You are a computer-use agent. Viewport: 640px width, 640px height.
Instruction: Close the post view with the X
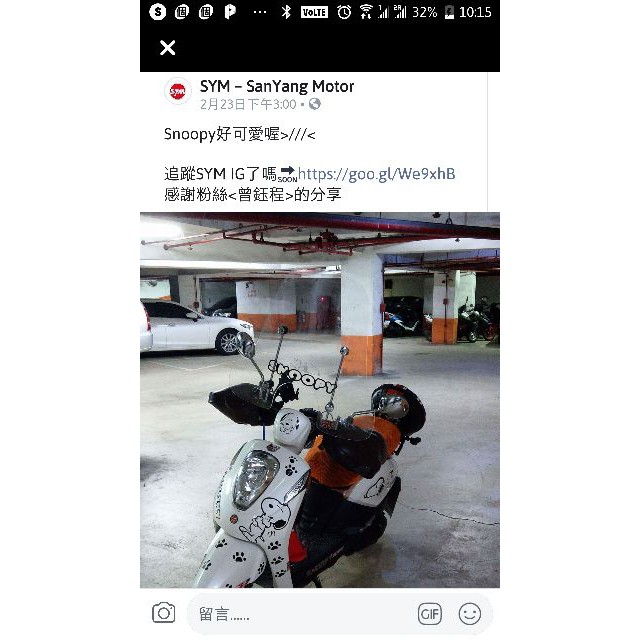167,48
